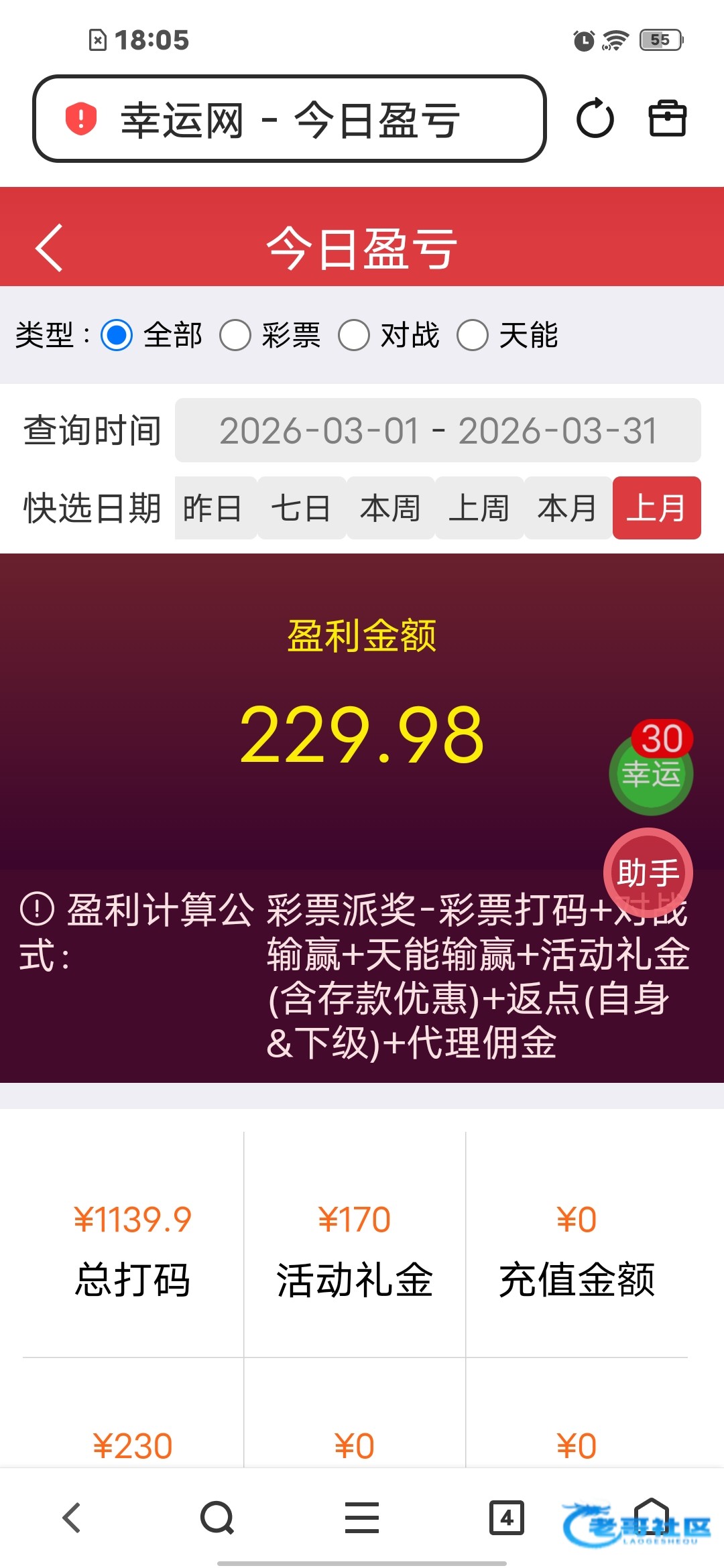Open browser search from bottom bar
Image resolution: width=724 pixels, height=1568 pixels.
point(217,1518)
